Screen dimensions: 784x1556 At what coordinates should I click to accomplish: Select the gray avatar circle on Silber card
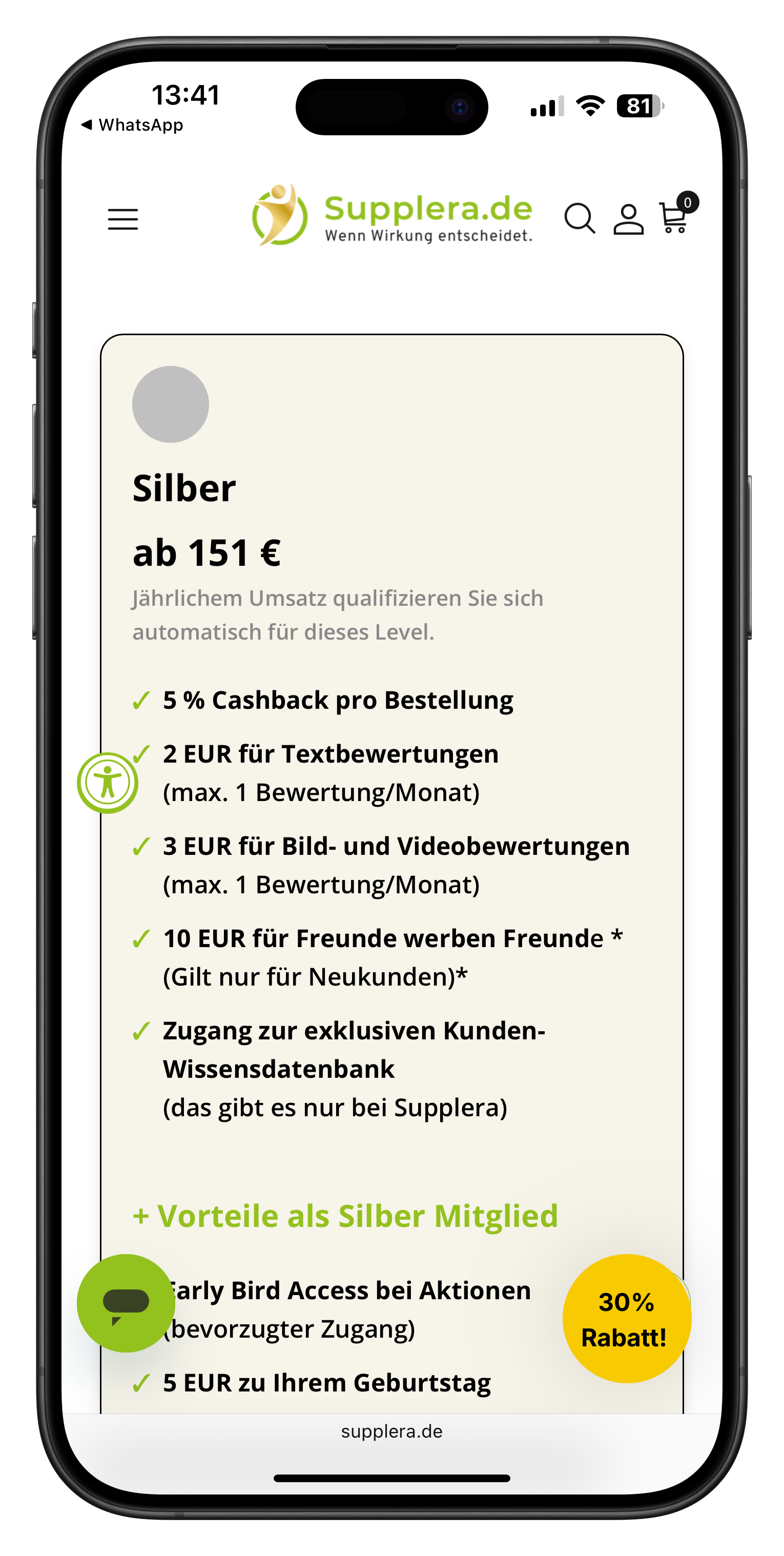pos(171,404)
